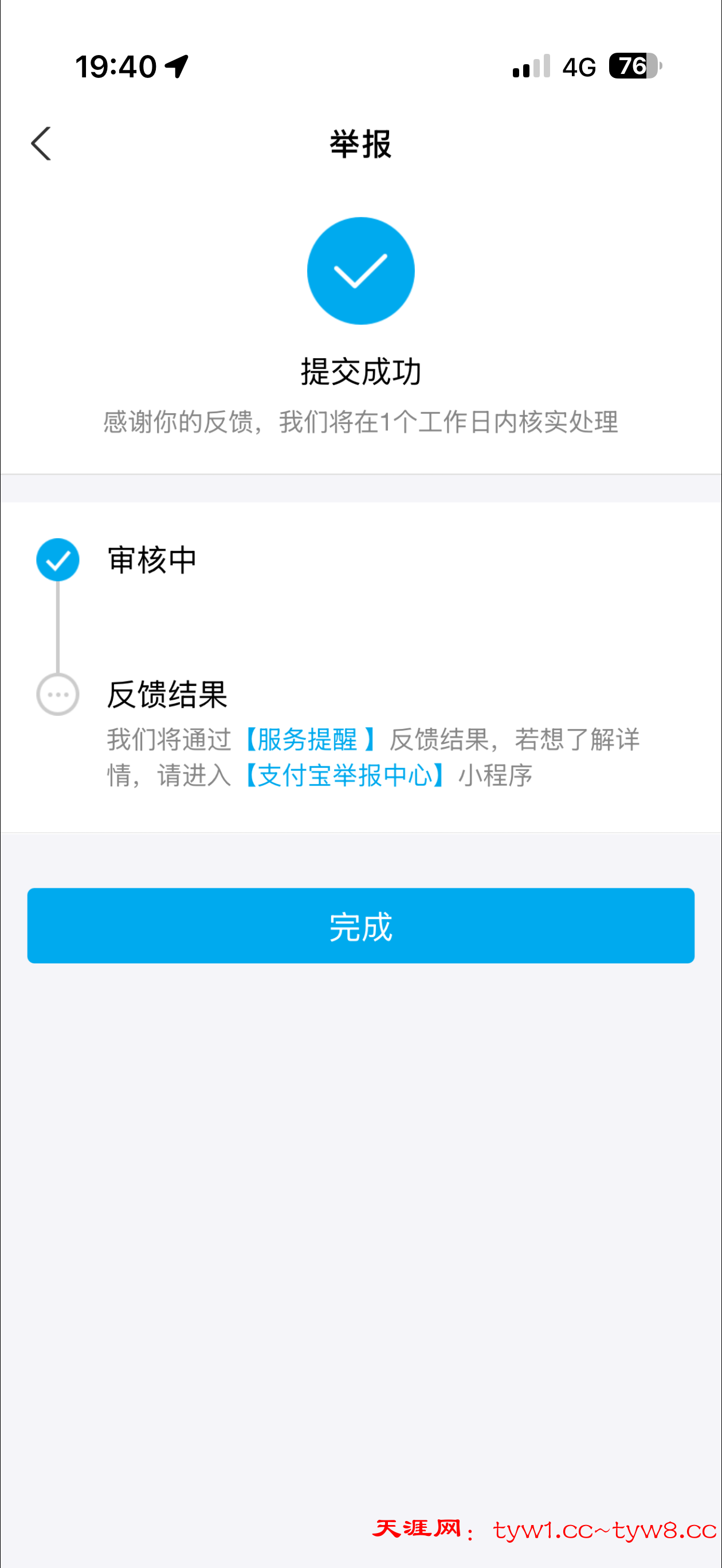Screen dimensions: 722x1568
Task: Tap the 反馈结果 ellipsis circle icon
Action: [57, 694]
